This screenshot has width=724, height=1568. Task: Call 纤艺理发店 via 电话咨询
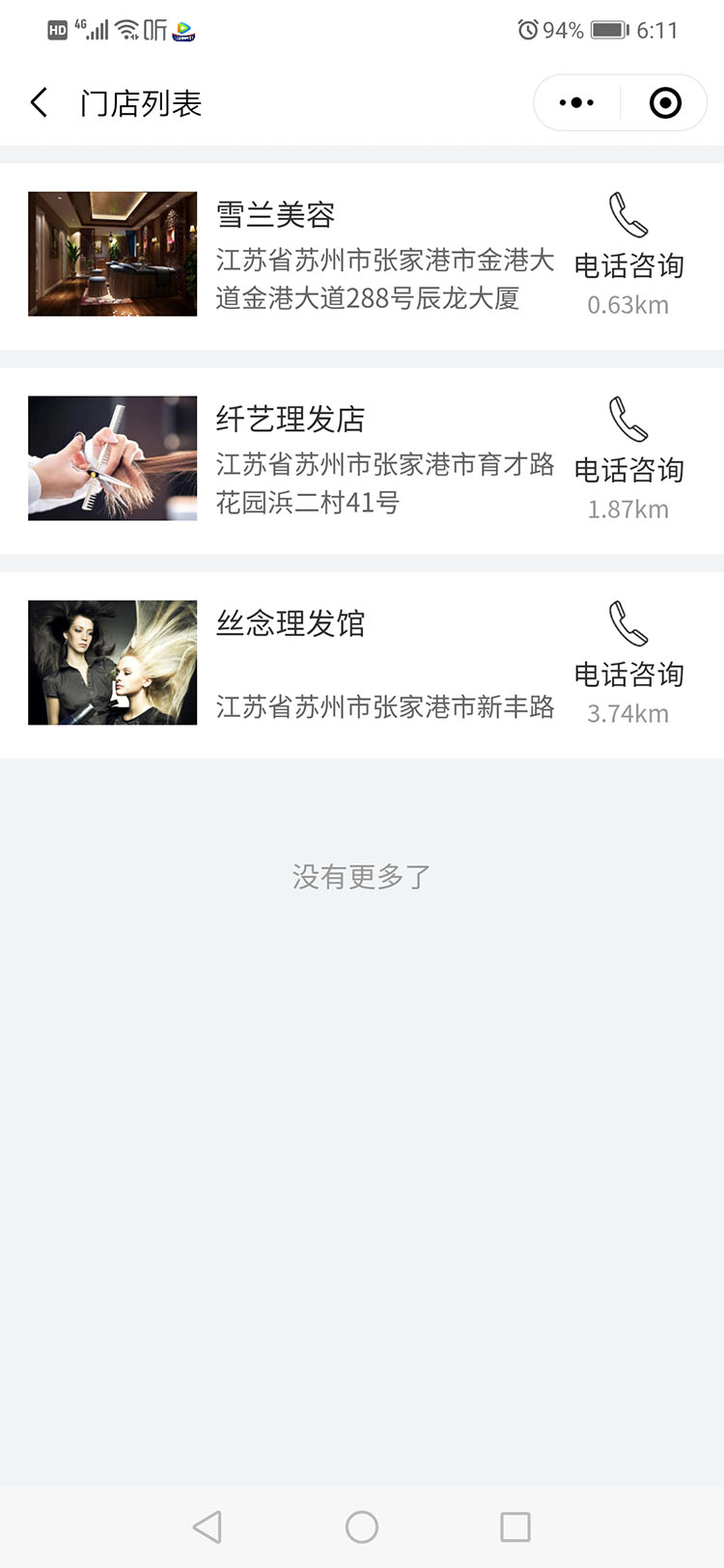point(628,446)
